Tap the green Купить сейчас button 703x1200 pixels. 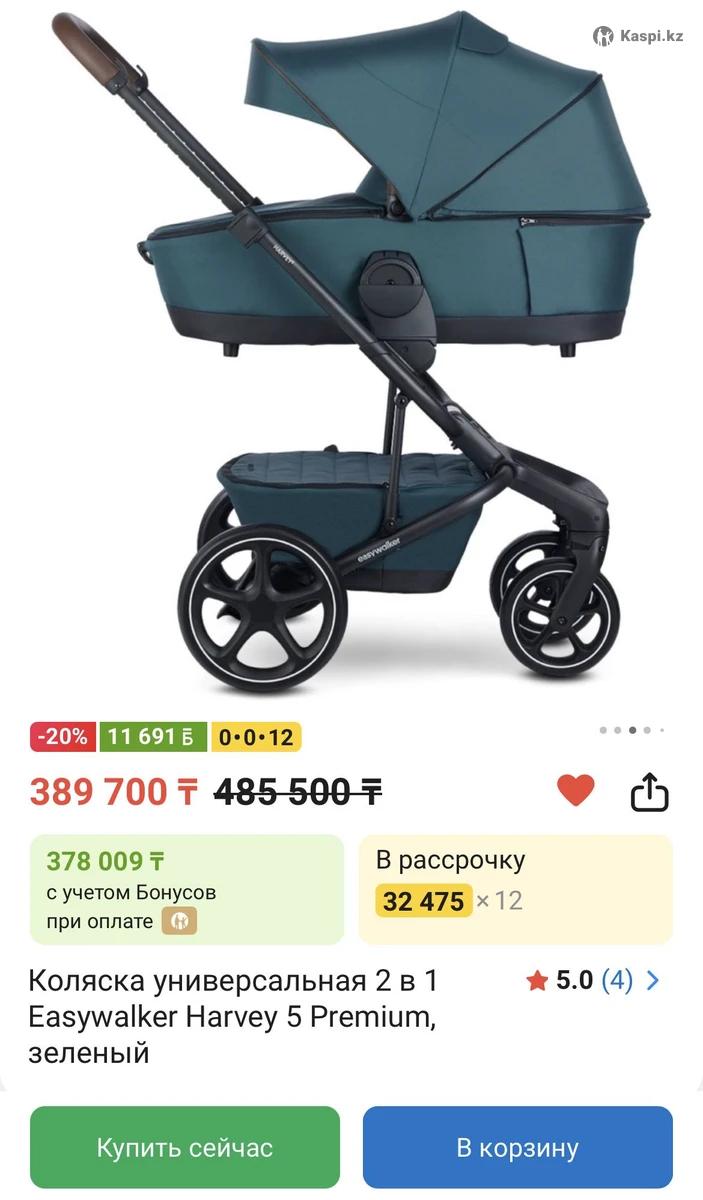pyautogui.click(x=185, y=1147)
